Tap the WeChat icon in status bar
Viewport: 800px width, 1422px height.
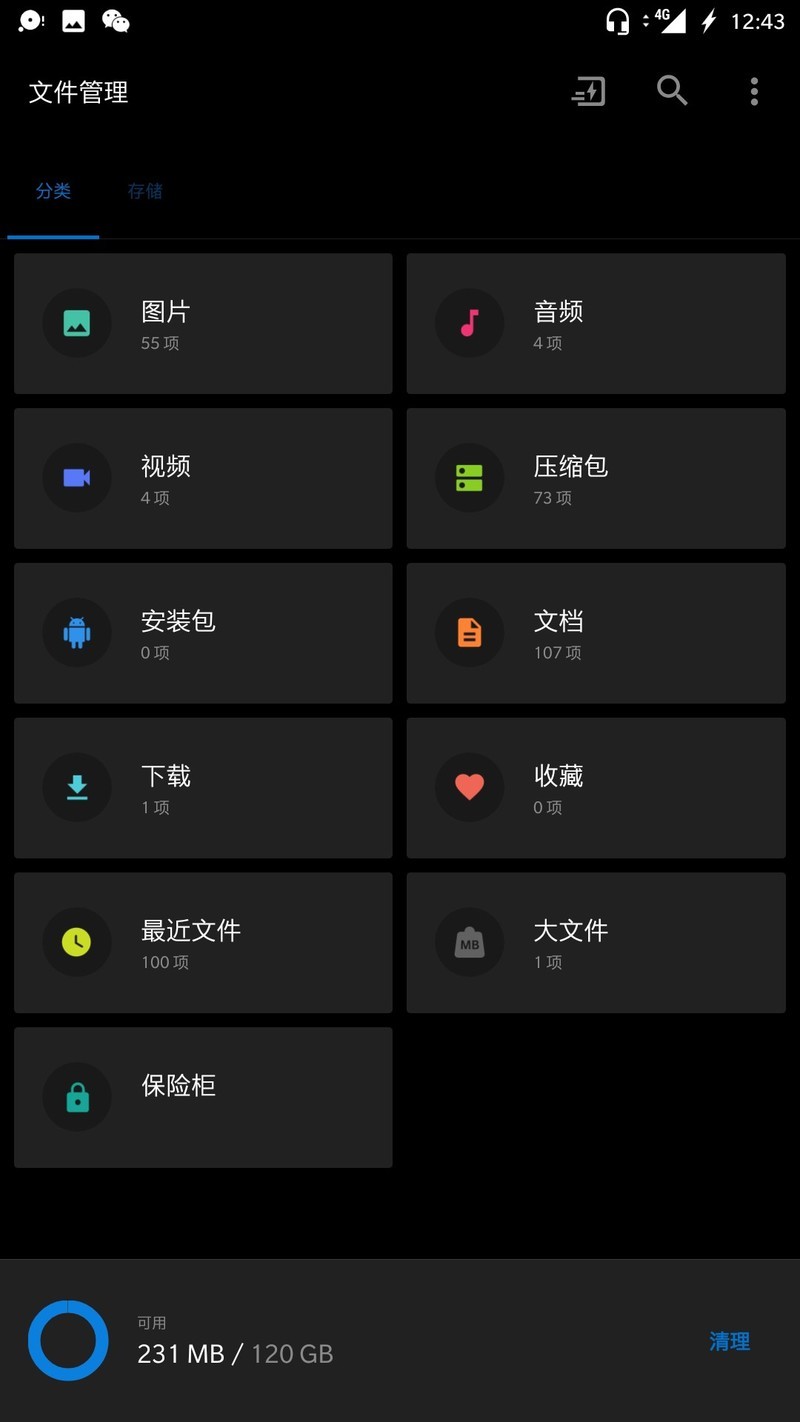pos(115,20)
